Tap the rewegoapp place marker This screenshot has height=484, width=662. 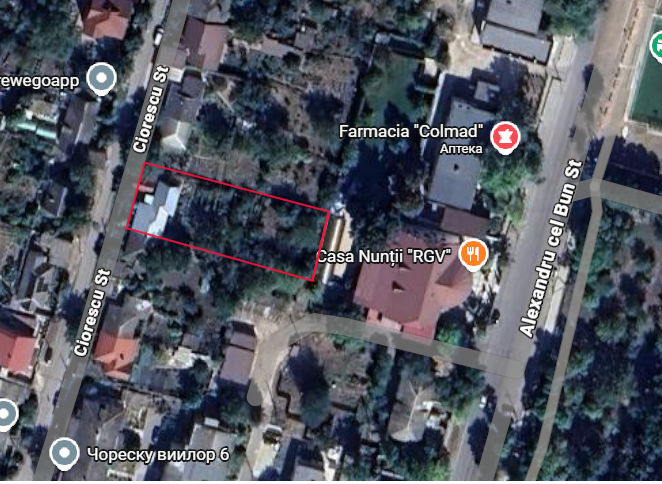101,79
